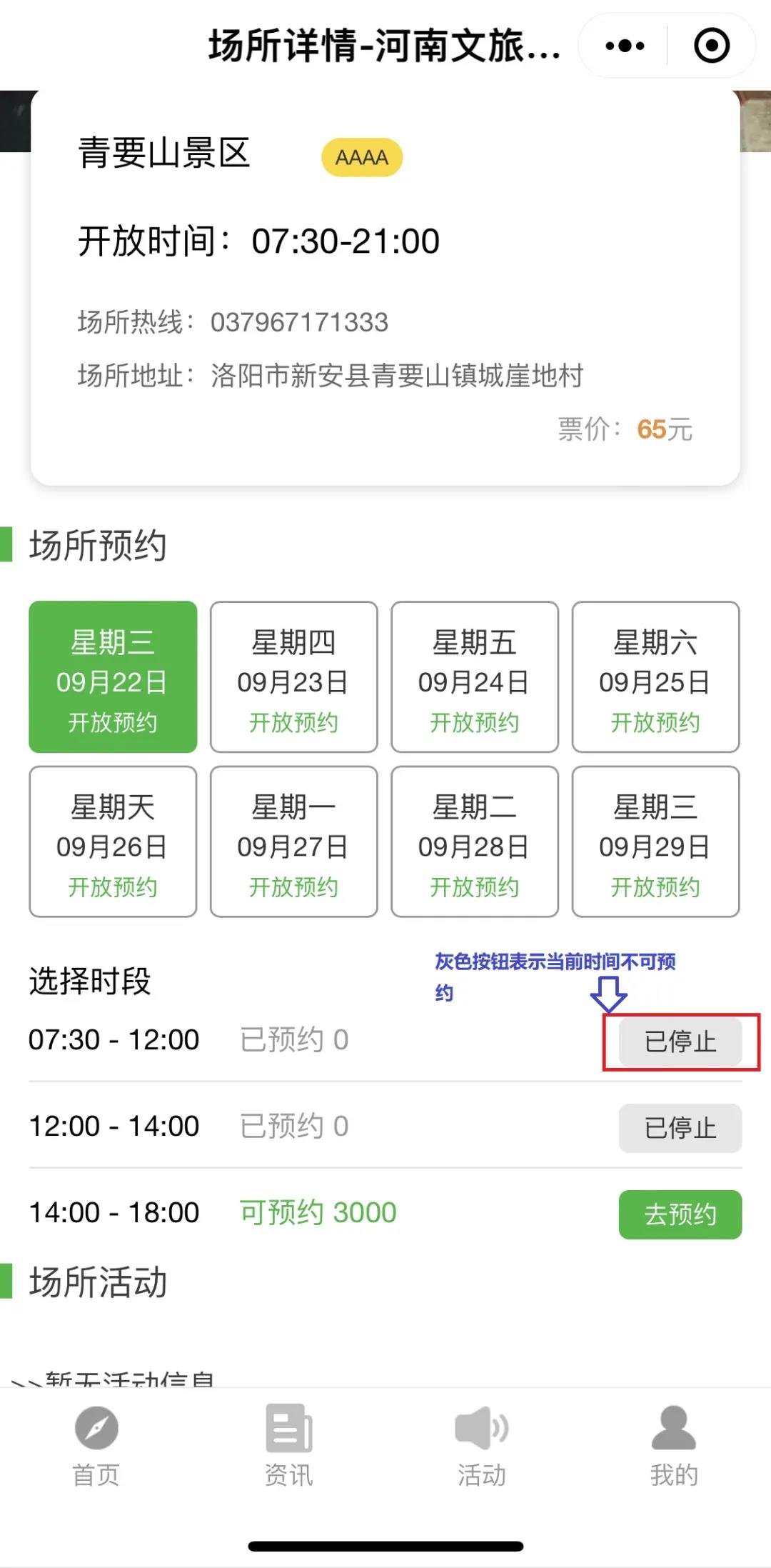Tap 已停止 for the 12:00 - 14:00 slot
771x1568 pixels.
(680, 1128)
